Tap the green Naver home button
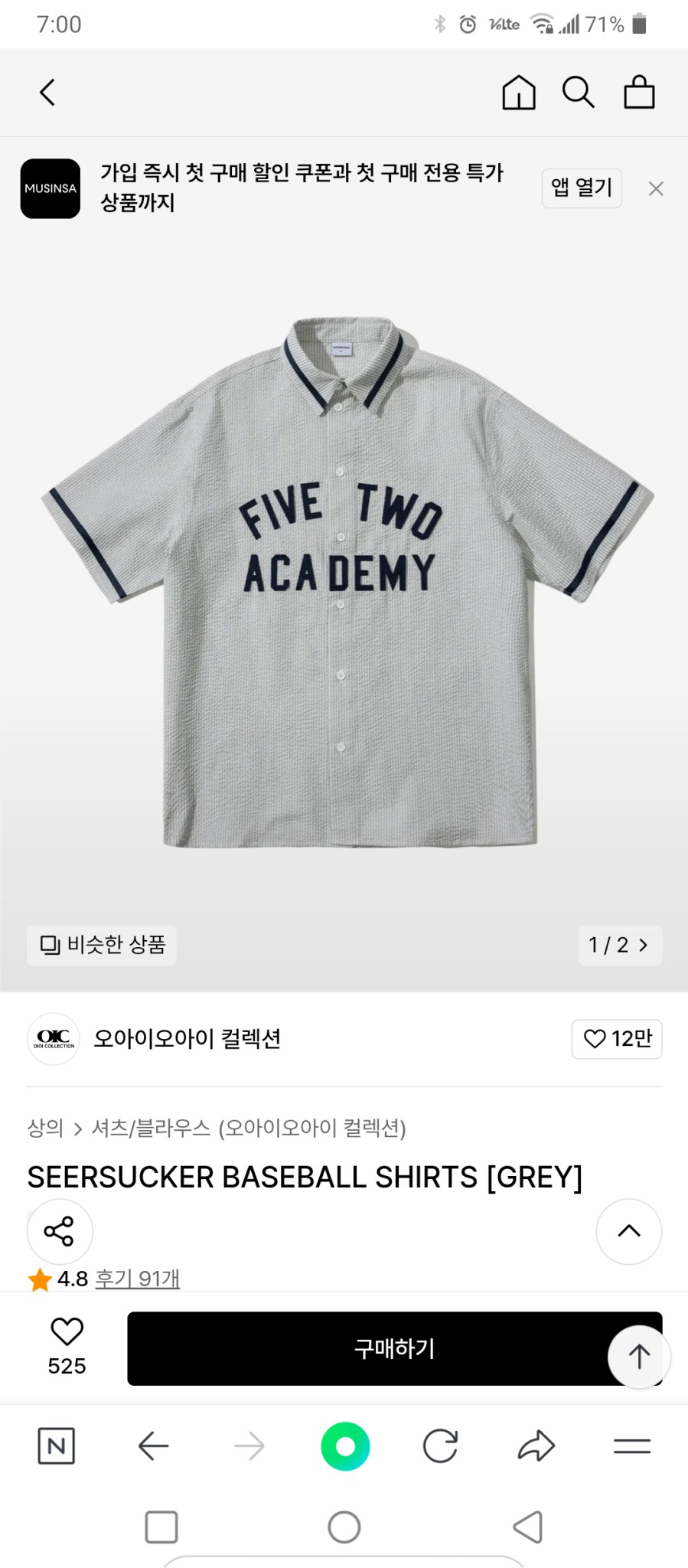Viewport: 688px width, 1568px height. [x=344, y=1445]
